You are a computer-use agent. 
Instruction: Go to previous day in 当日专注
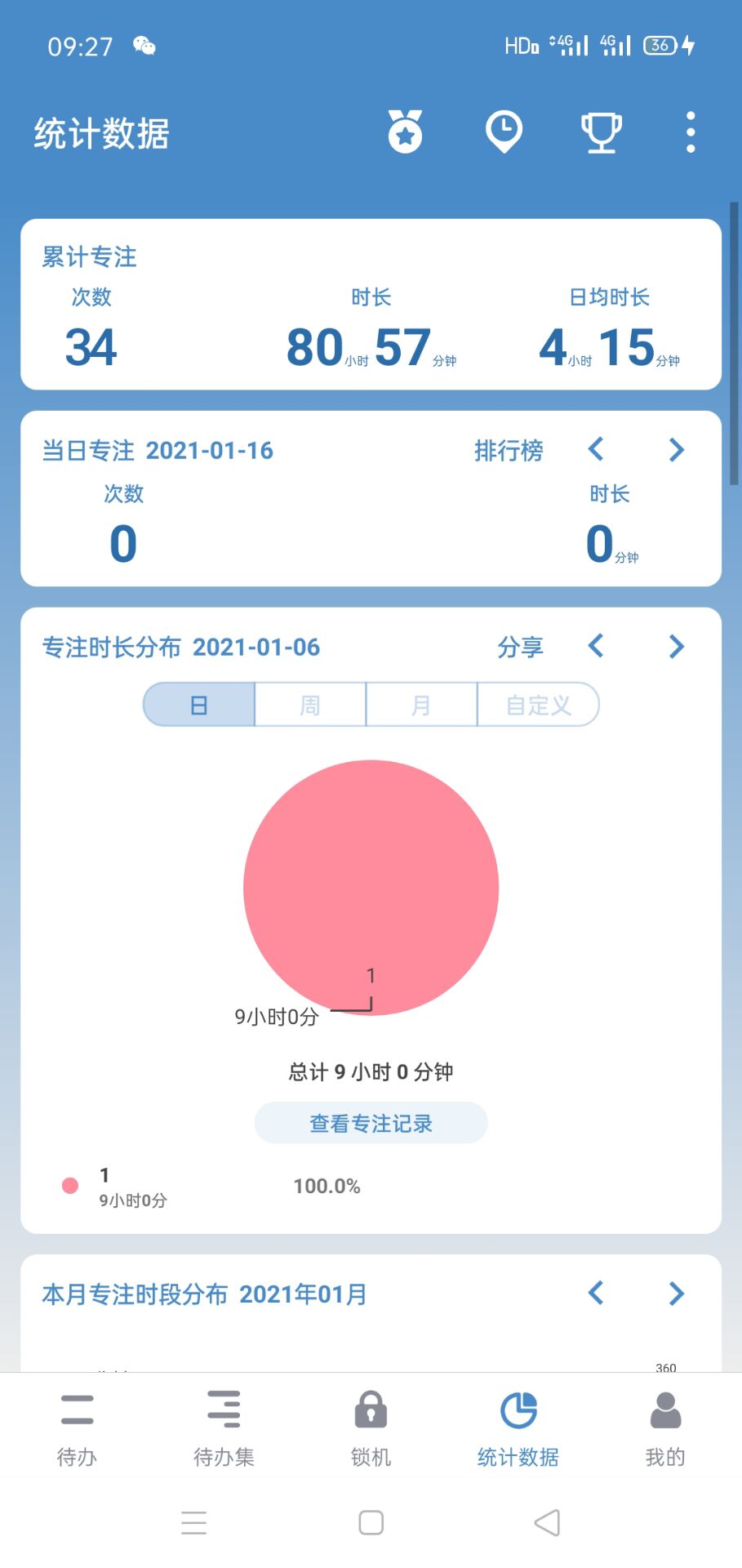click(596, 449)
